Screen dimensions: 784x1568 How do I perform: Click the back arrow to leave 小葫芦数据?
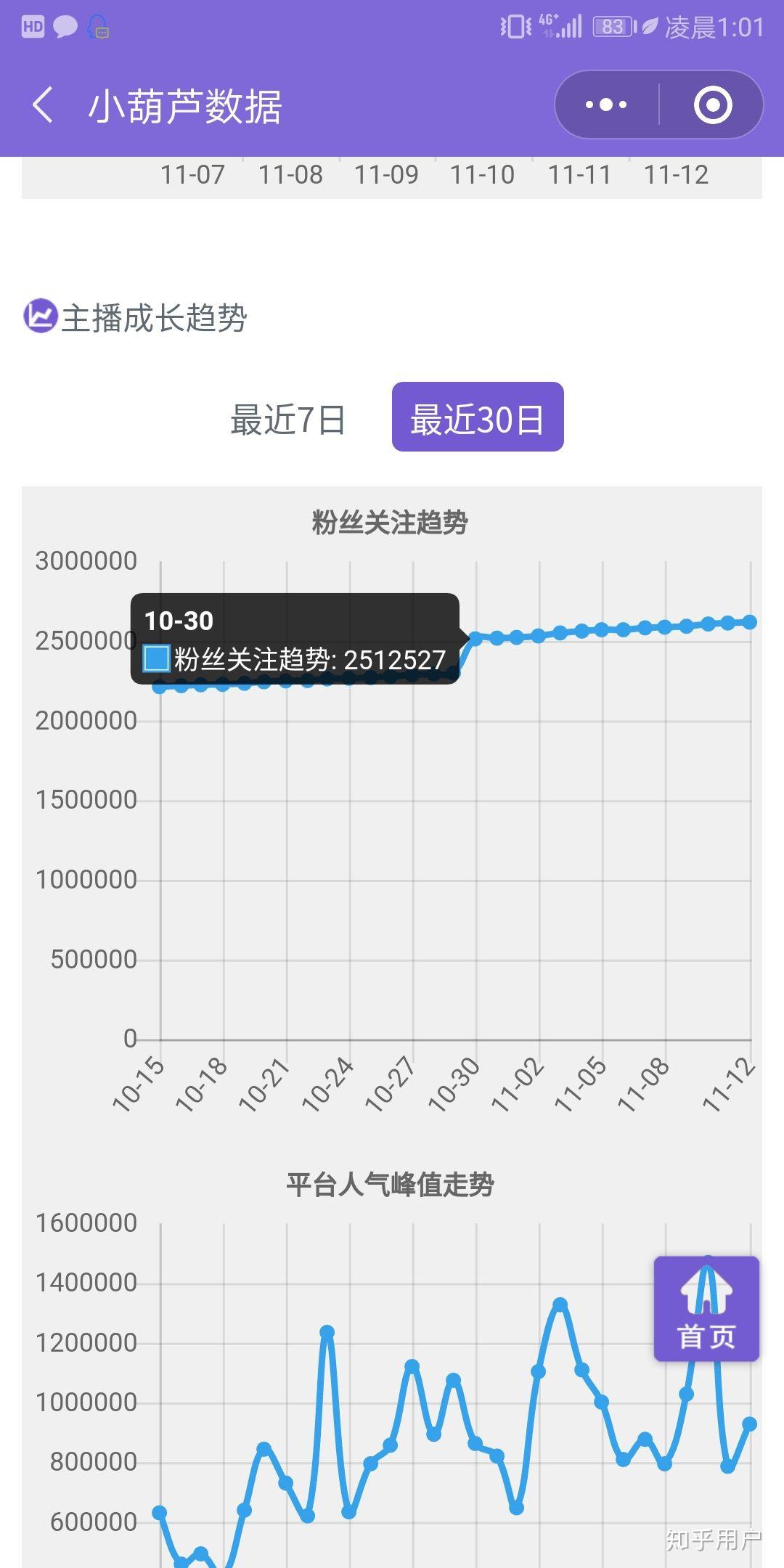point(44,104)
